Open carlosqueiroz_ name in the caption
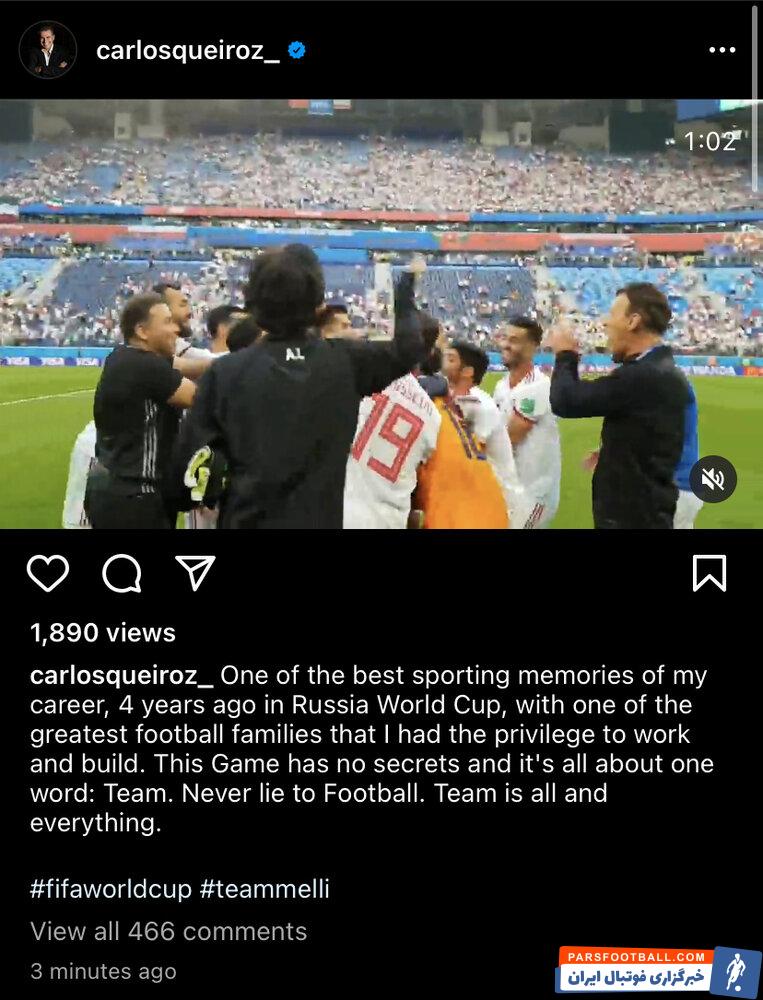763x1000 pixels. (121, 675)
